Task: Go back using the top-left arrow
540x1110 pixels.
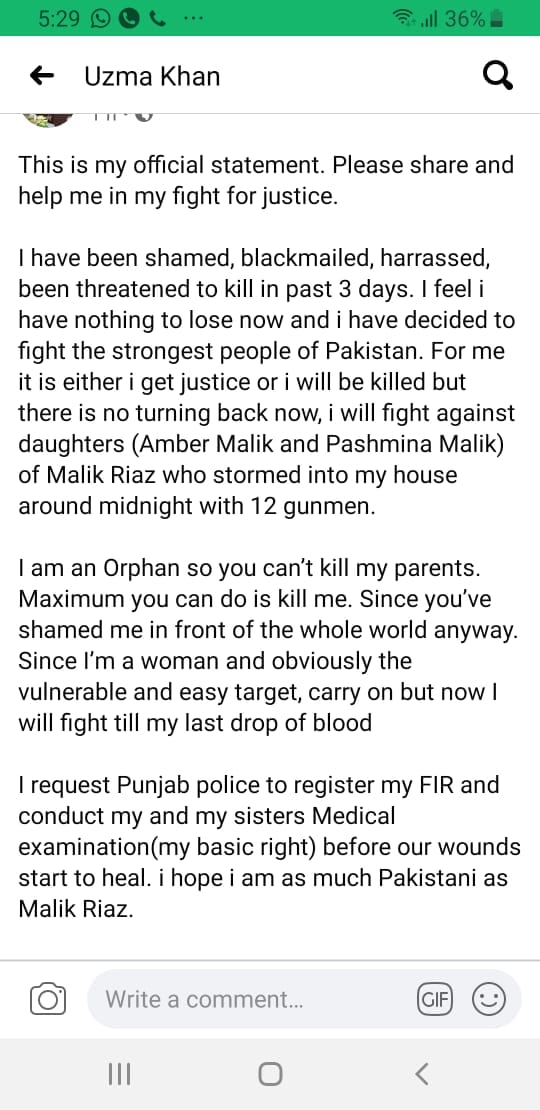Action: point(42,76)
